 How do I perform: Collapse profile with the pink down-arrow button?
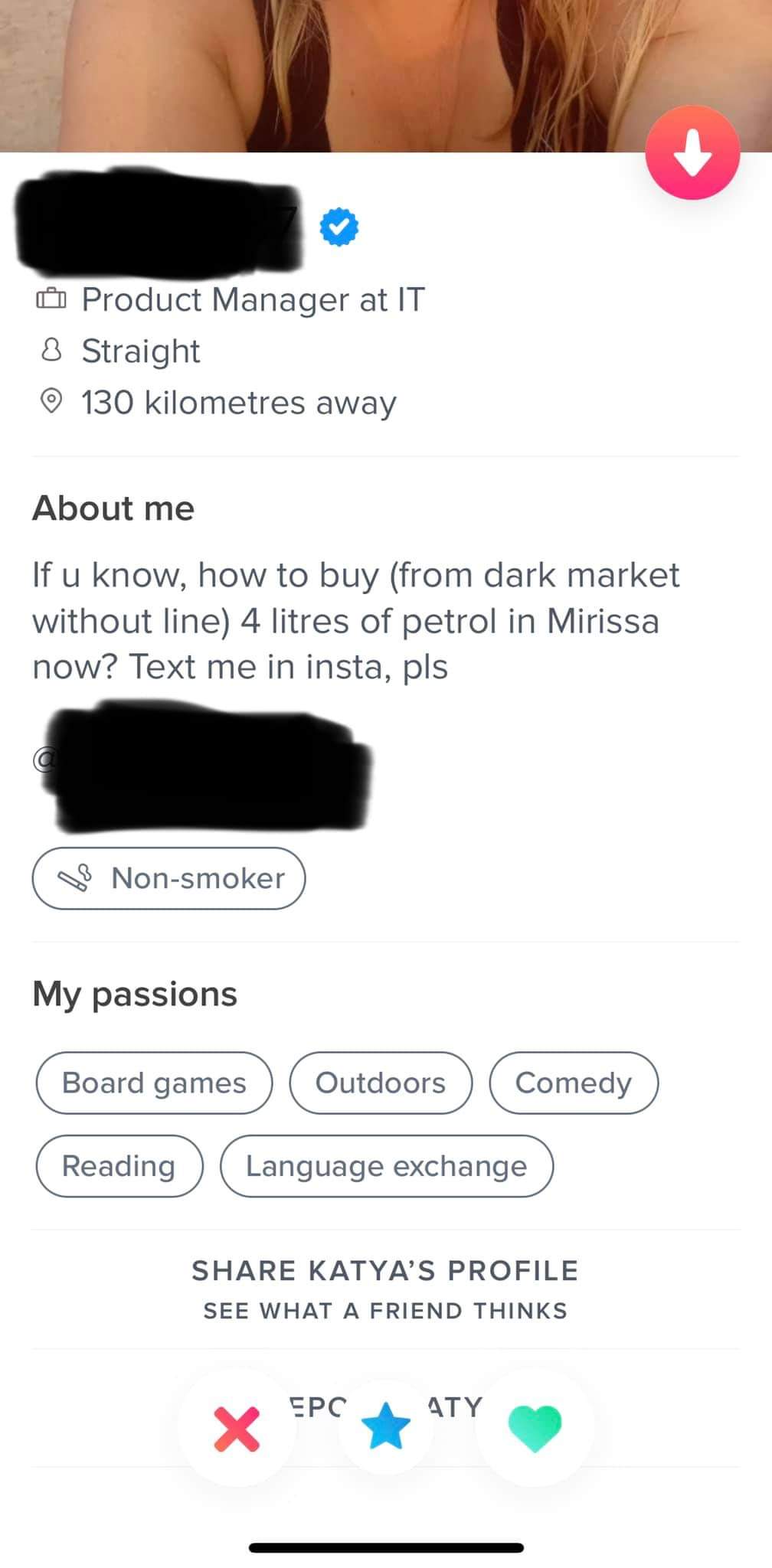tap(692, 152)
